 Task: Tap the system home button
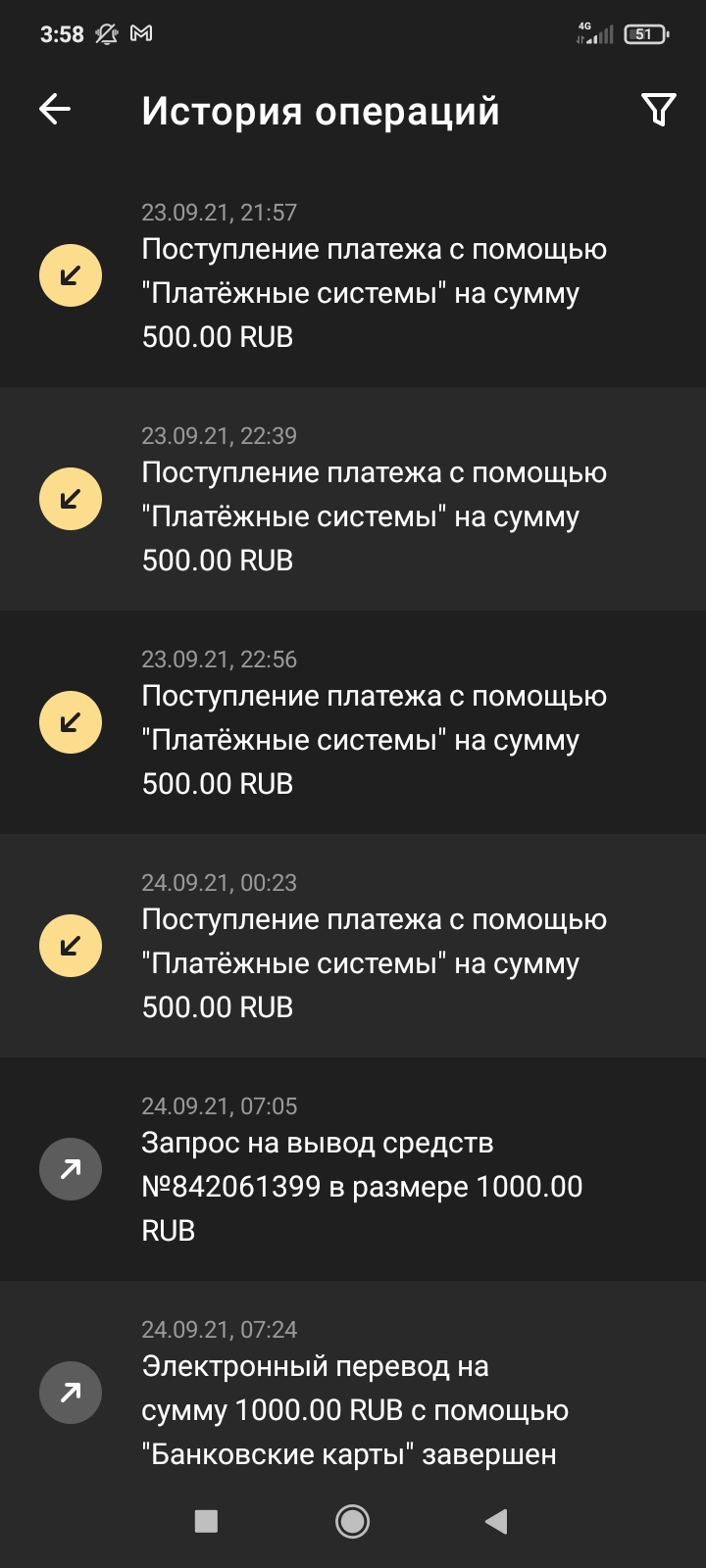click(352, 1521)
